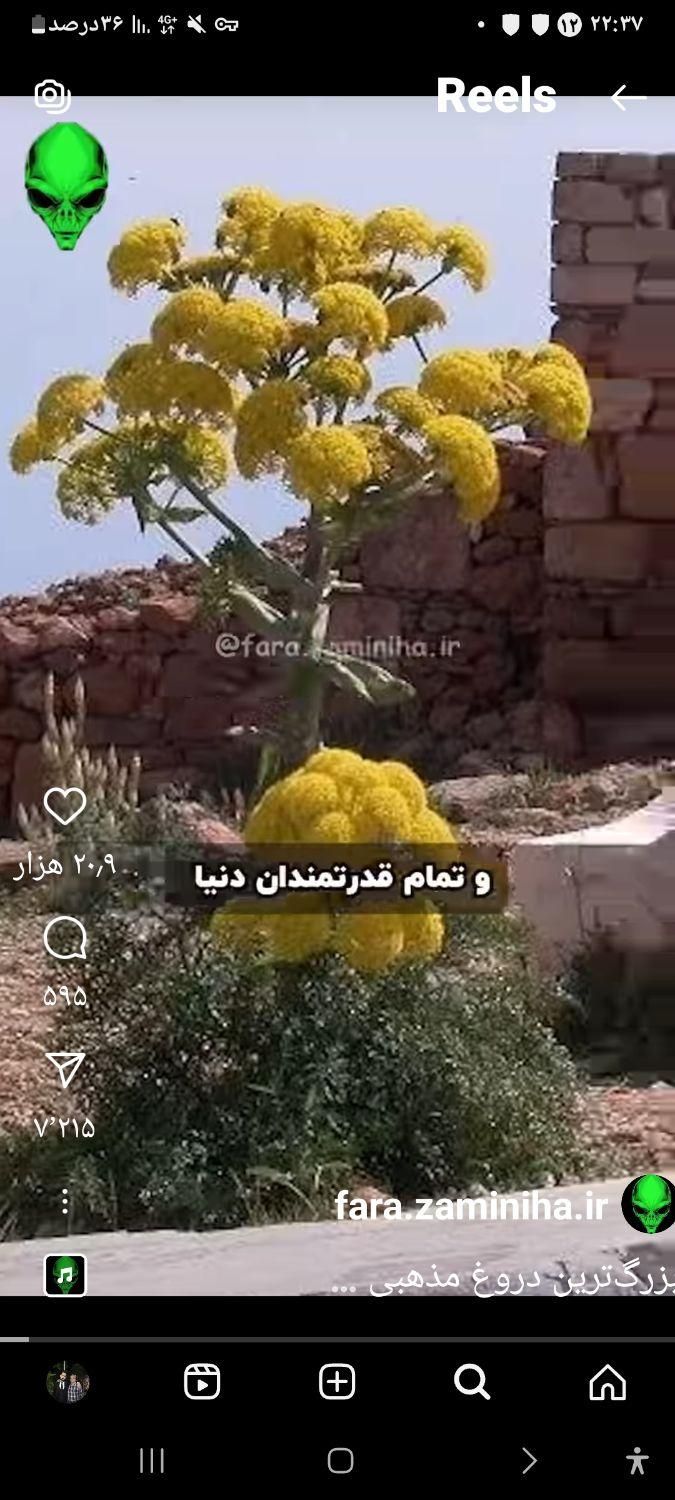Image resolution: width=675 pixels, height=1500 pixels.
Task: Open the fara.zaminiha.ir profile
Action: 470,1206
